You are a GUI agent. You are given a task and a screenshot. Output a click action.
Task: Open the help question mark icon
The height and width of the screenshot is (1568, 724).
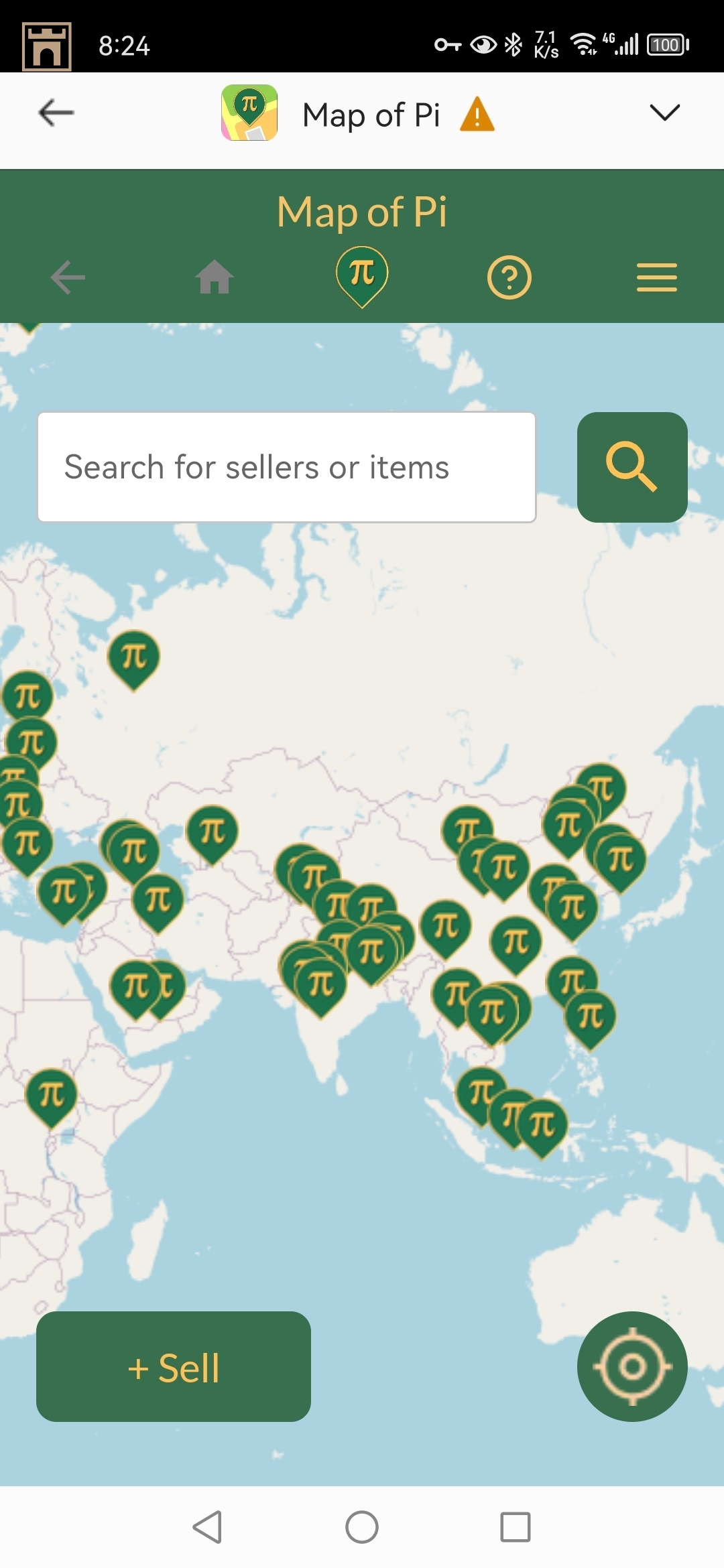click(509, 277)
